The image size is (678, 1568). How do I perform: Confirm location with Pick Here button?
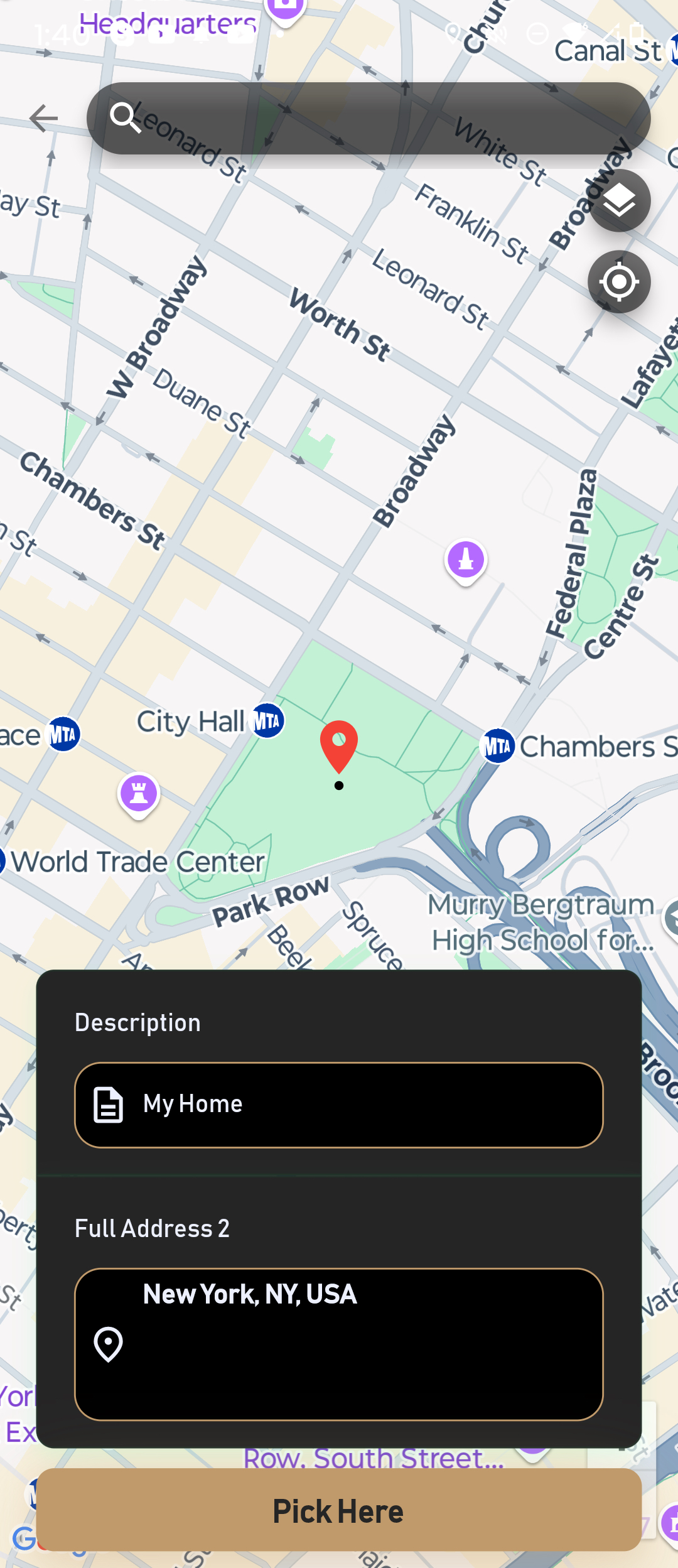339,1510
